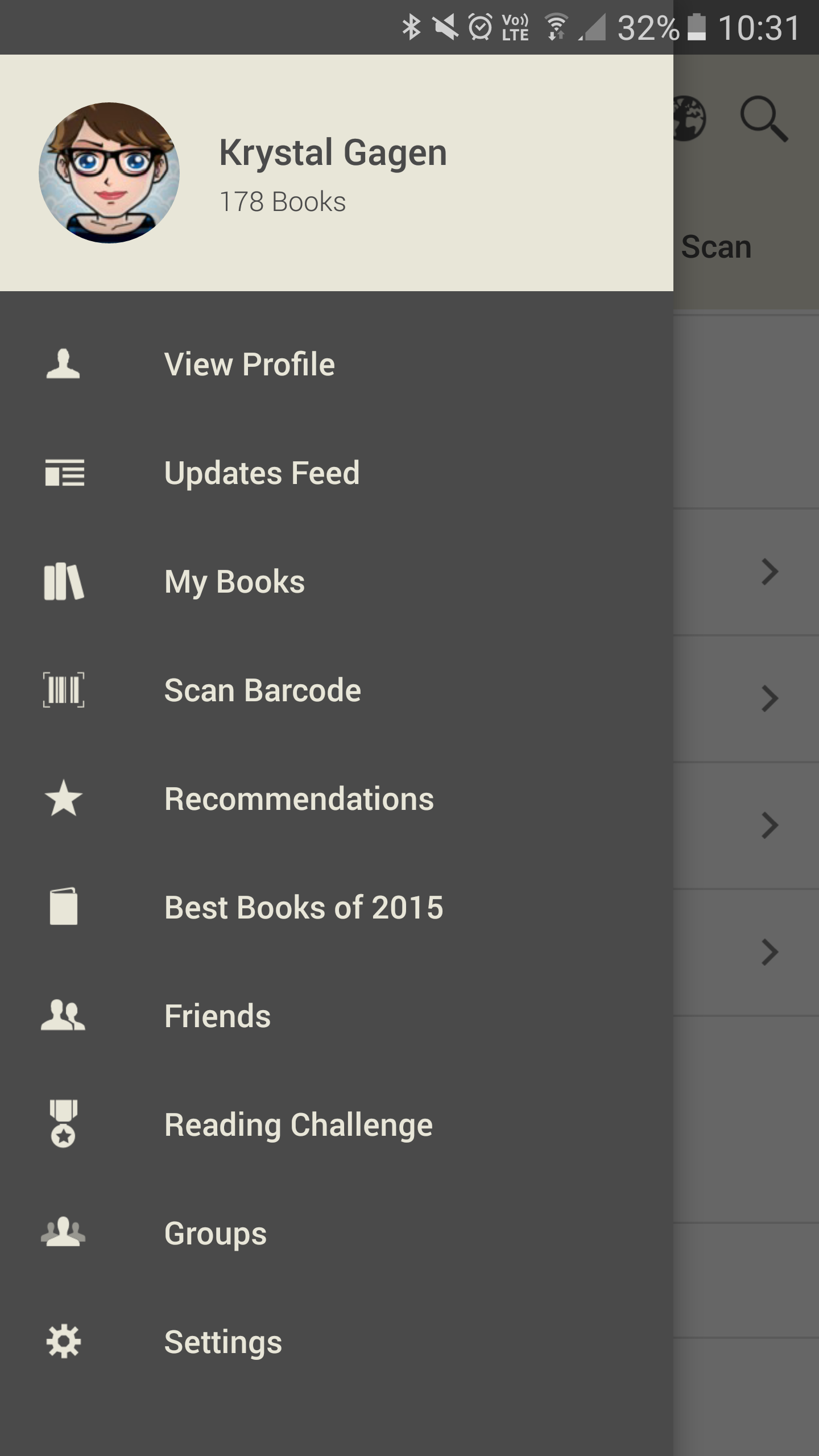The height and width of the screenshot is (1456, 819).
Task: Open the View Profile menu item
Action: click(249, 364)
